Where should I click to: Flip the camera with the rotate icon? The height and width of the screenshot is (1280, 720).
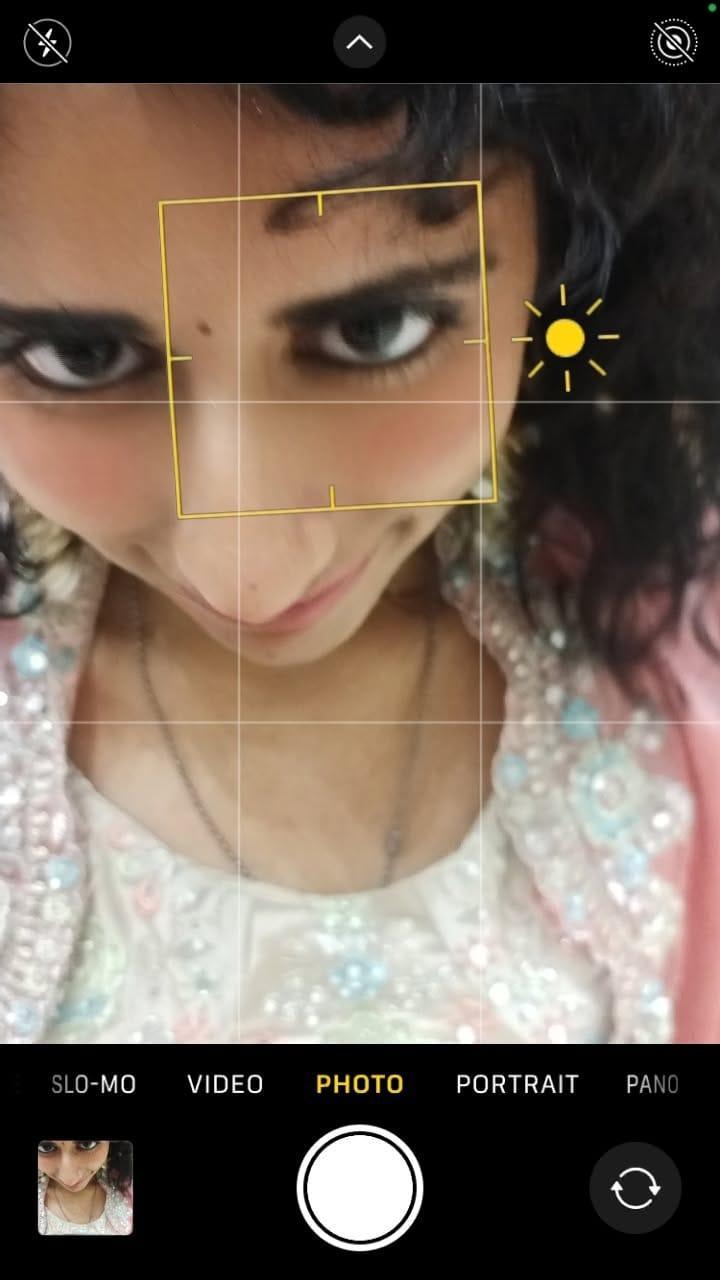[x=635, y=1188]
